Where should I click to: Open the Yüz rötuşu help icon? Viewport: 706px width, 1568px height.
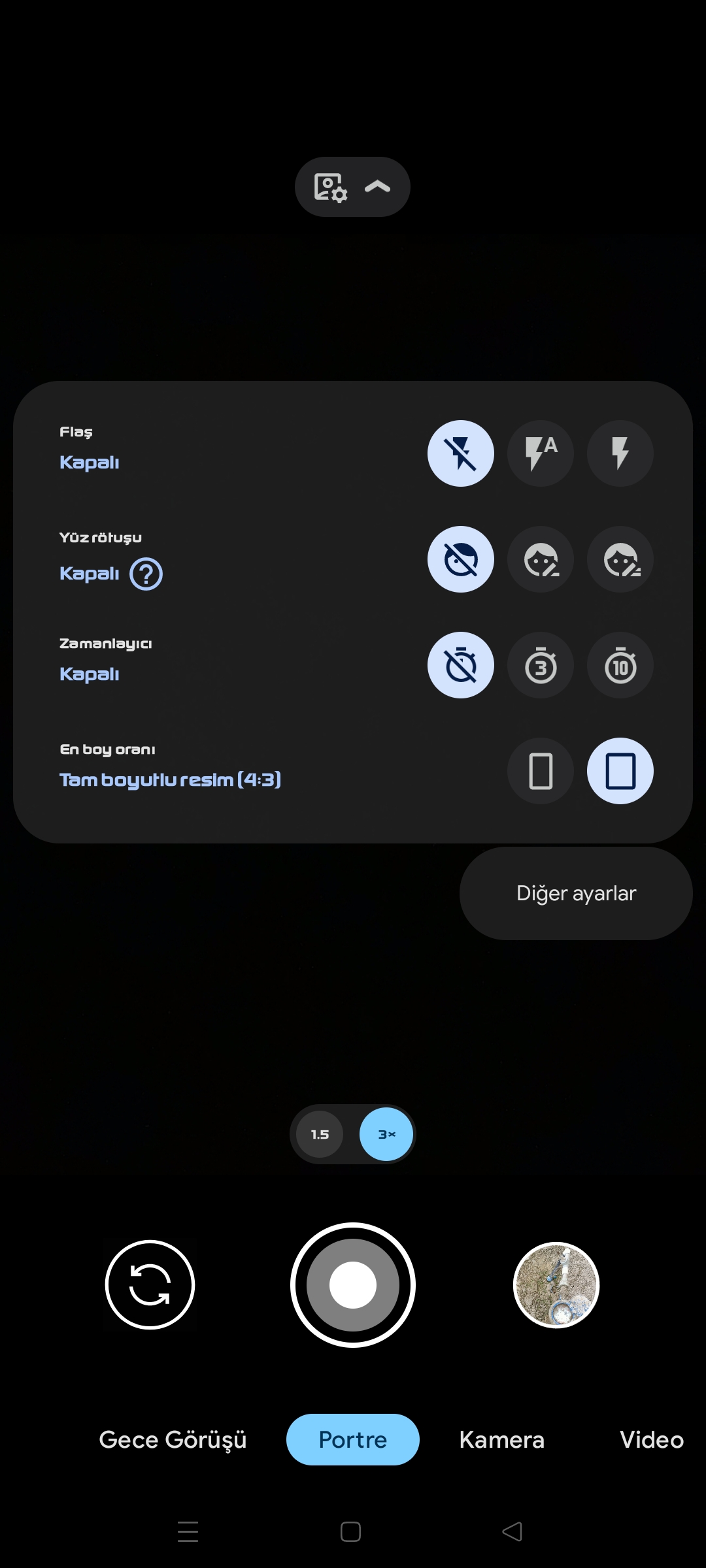[146, 574]
